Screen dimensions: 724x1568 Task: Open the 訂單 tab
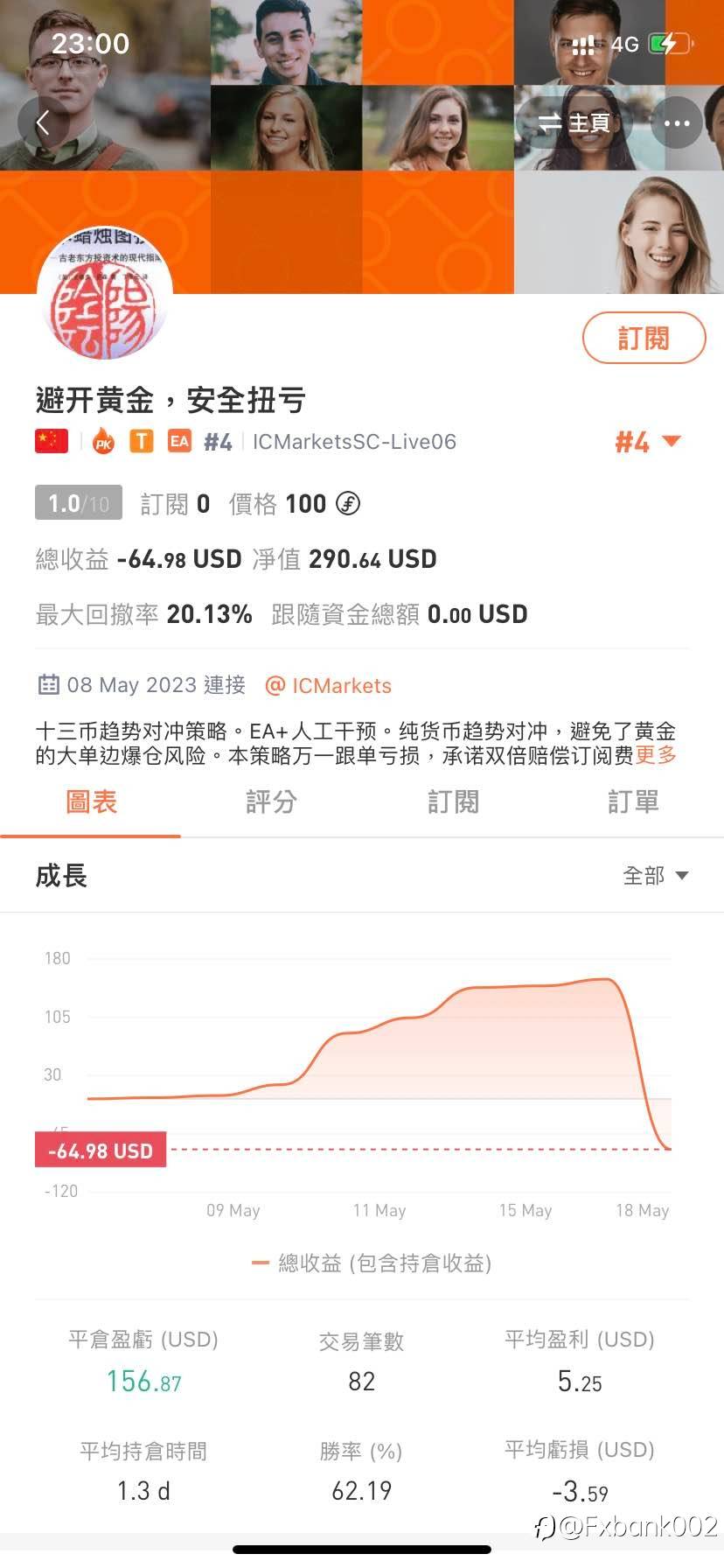[x=633, y=801]
